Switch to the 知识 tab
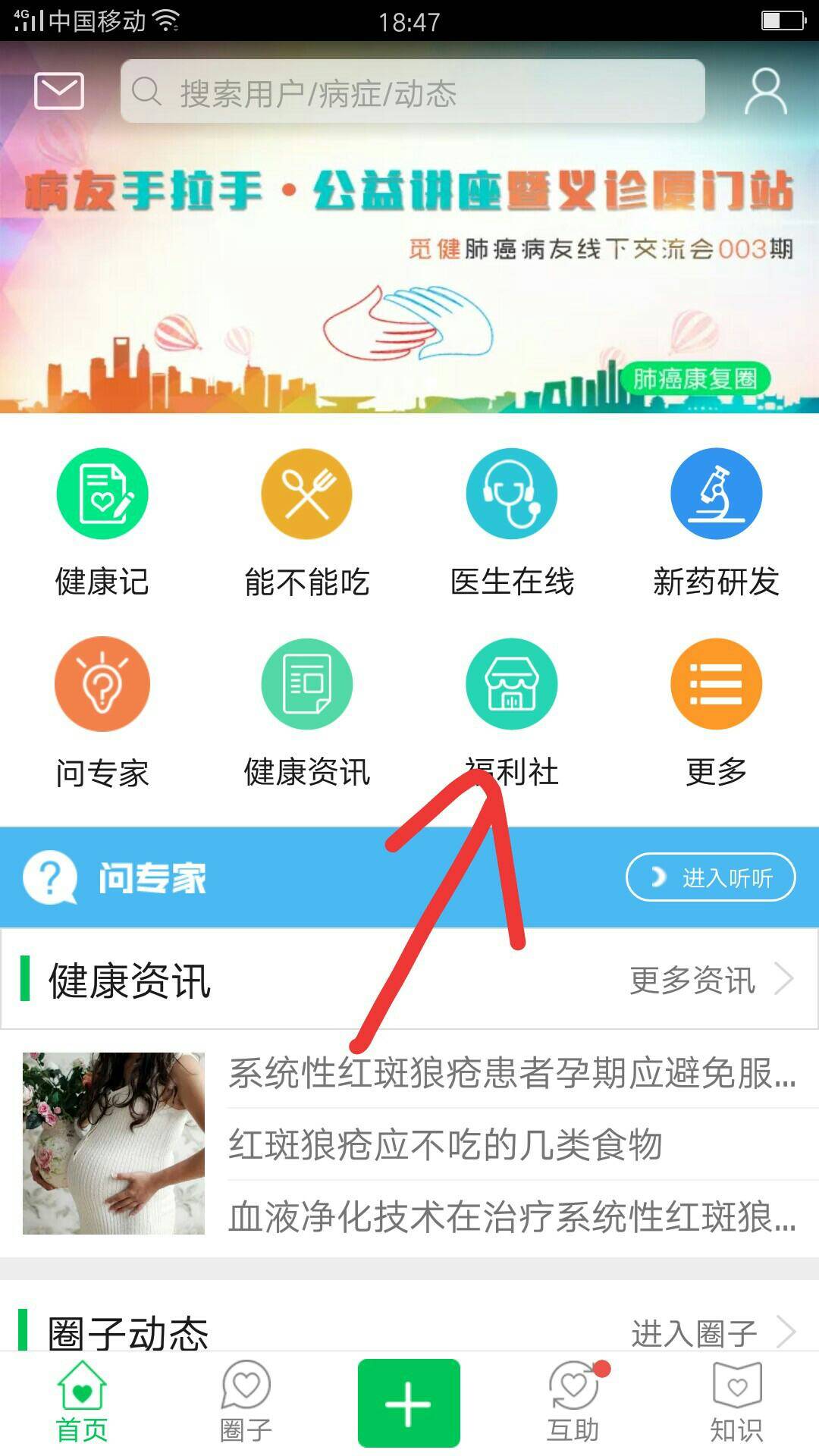Image resolution: width=819 pixels, height=1456 pixels. [736, 1403]
